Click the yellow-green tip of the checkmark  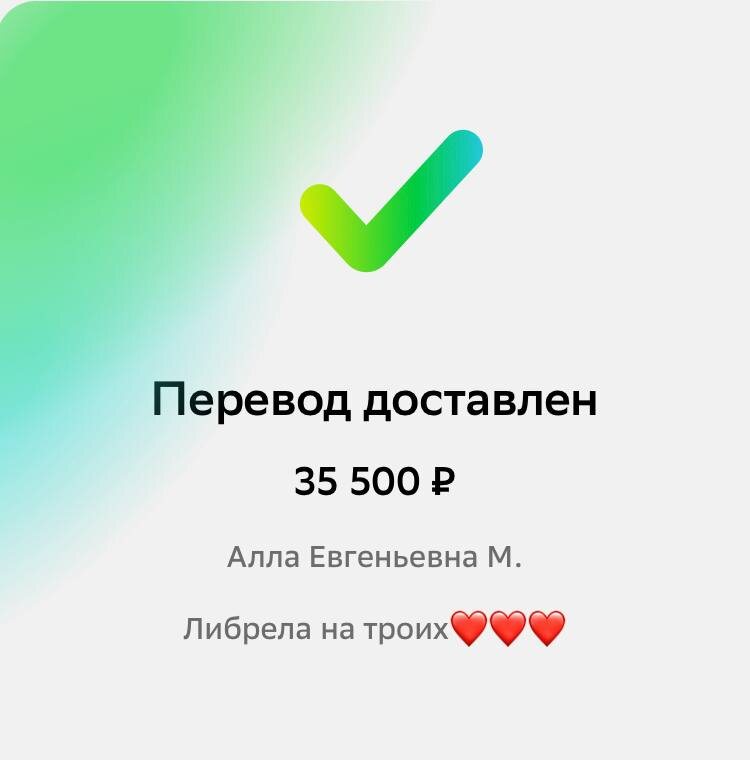pyautogui.click(x=313, y=200)
